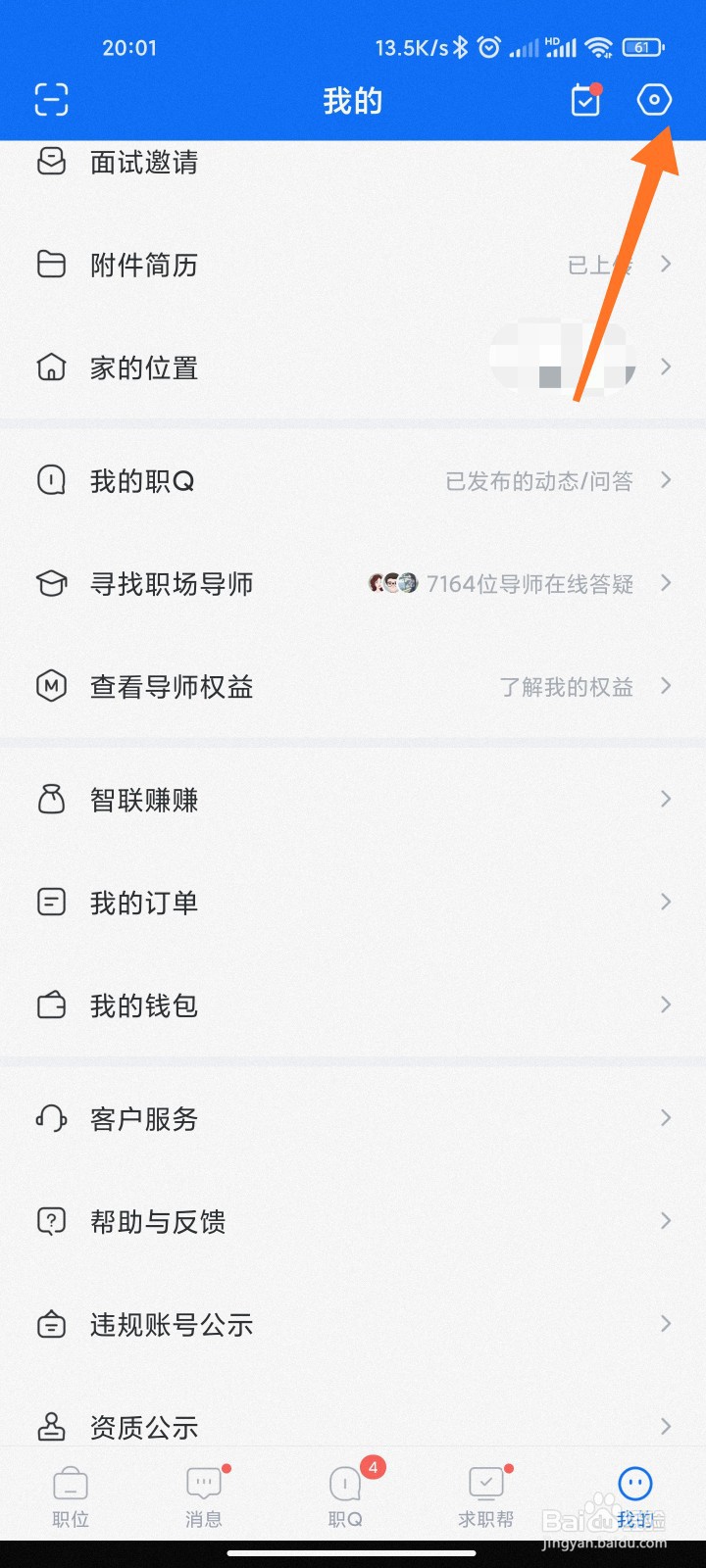This screenshot has height=1568, width=706.
Task: Open 我的钱包 row
Action: tap(143, 1005)
